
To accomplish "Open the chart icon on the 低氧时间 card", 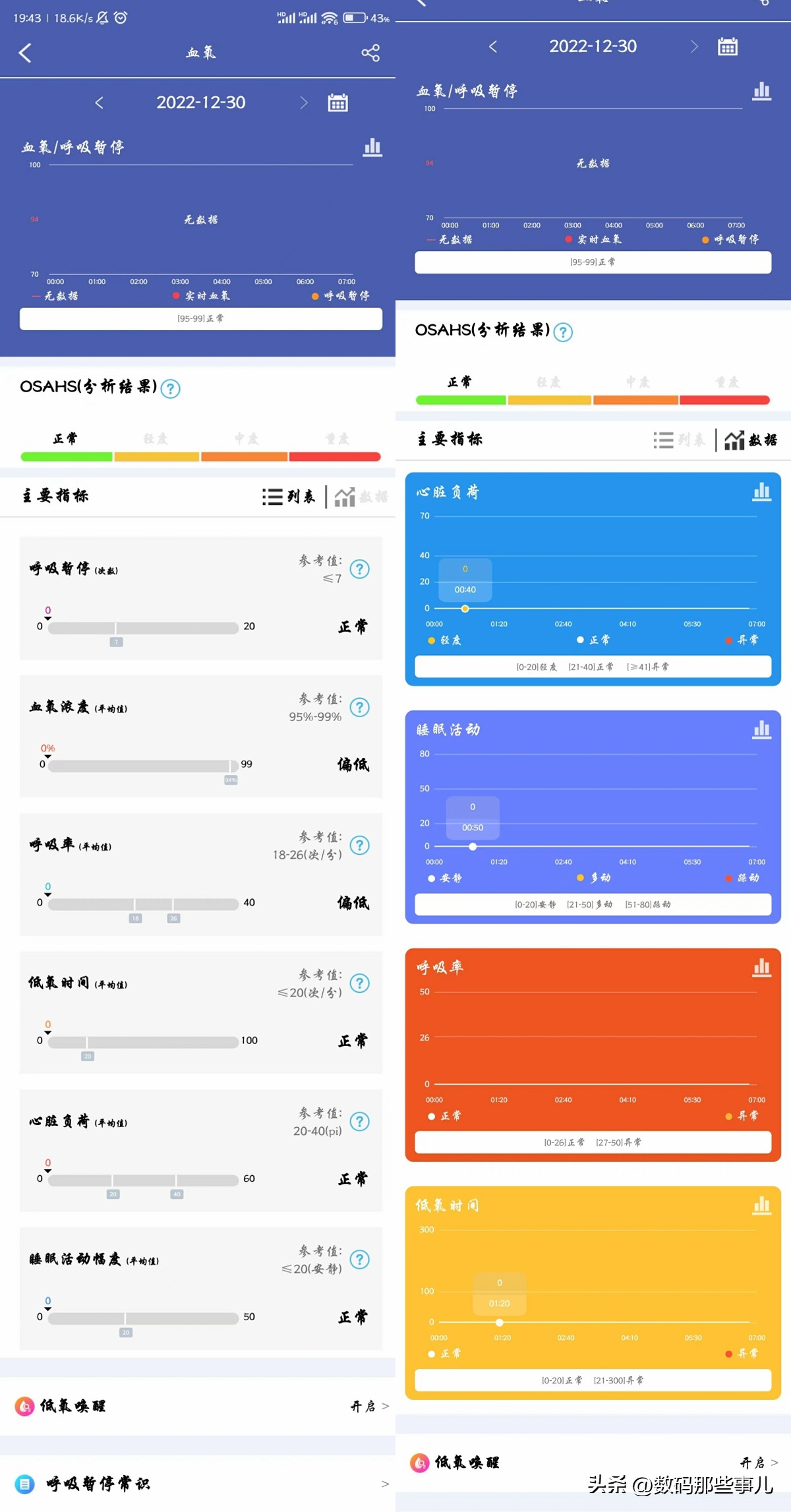I will pos(761,1205).
